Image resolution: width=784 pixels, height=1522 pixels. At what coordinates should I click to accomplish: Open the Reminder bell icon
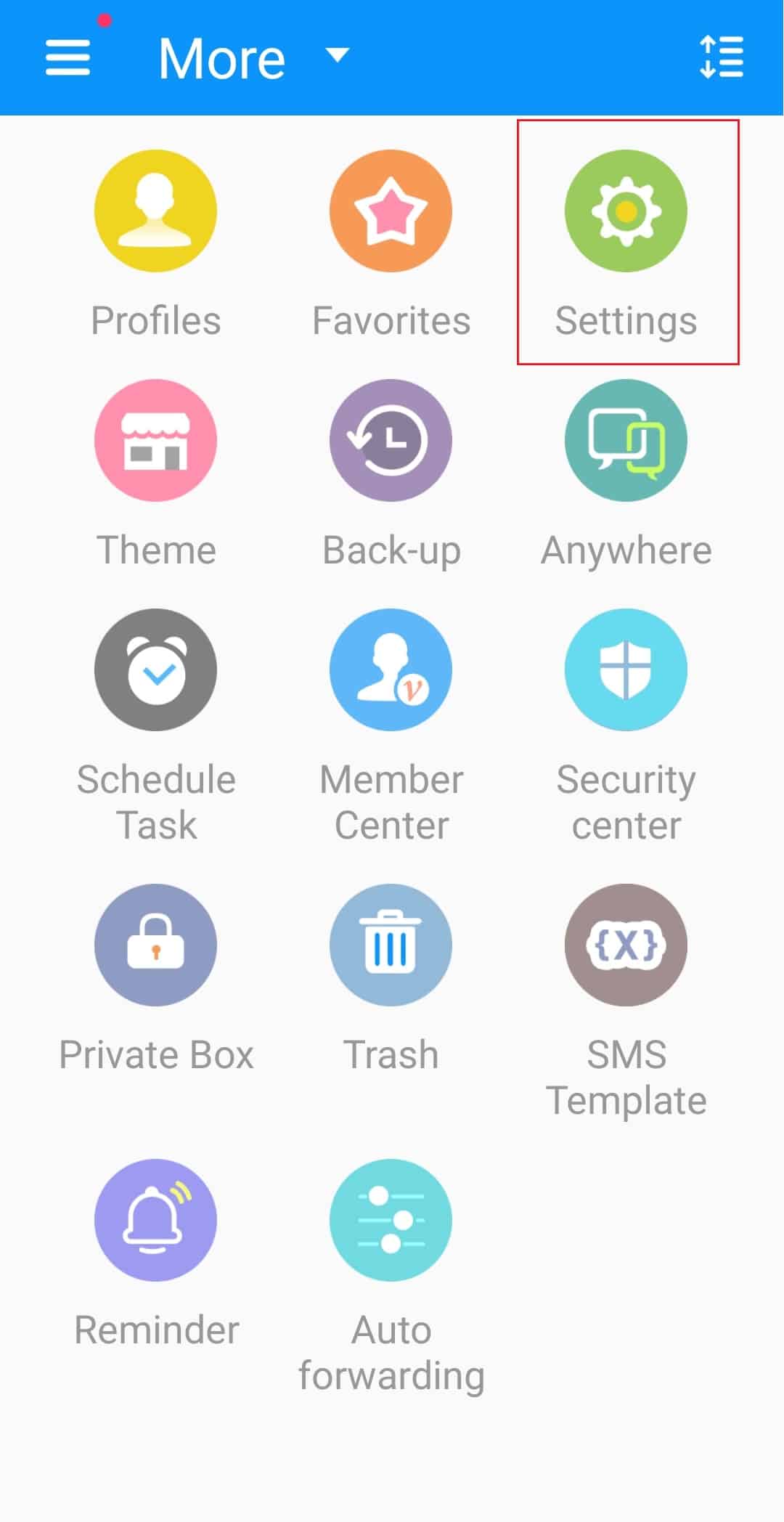[155, 1220]
